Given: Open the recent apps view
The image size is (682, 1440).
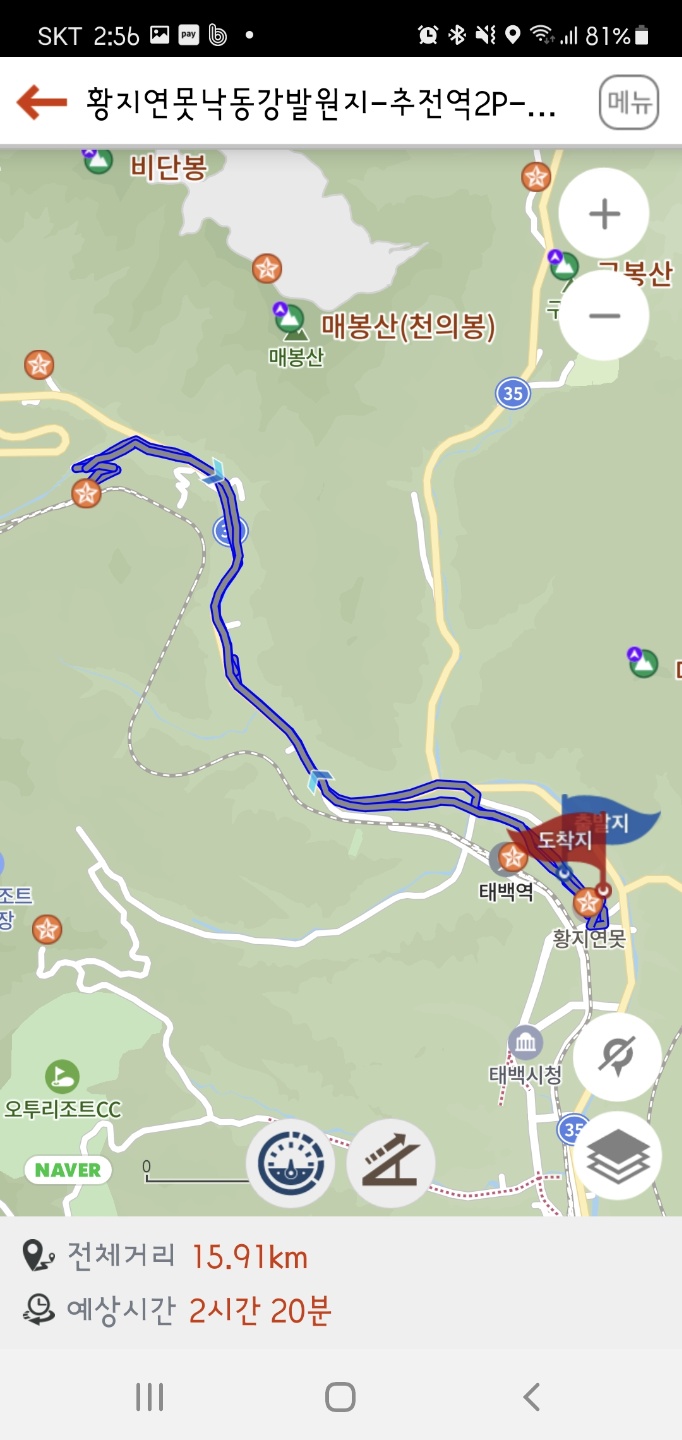Looking at the screenshot, I should click(x=149, y=1396).
